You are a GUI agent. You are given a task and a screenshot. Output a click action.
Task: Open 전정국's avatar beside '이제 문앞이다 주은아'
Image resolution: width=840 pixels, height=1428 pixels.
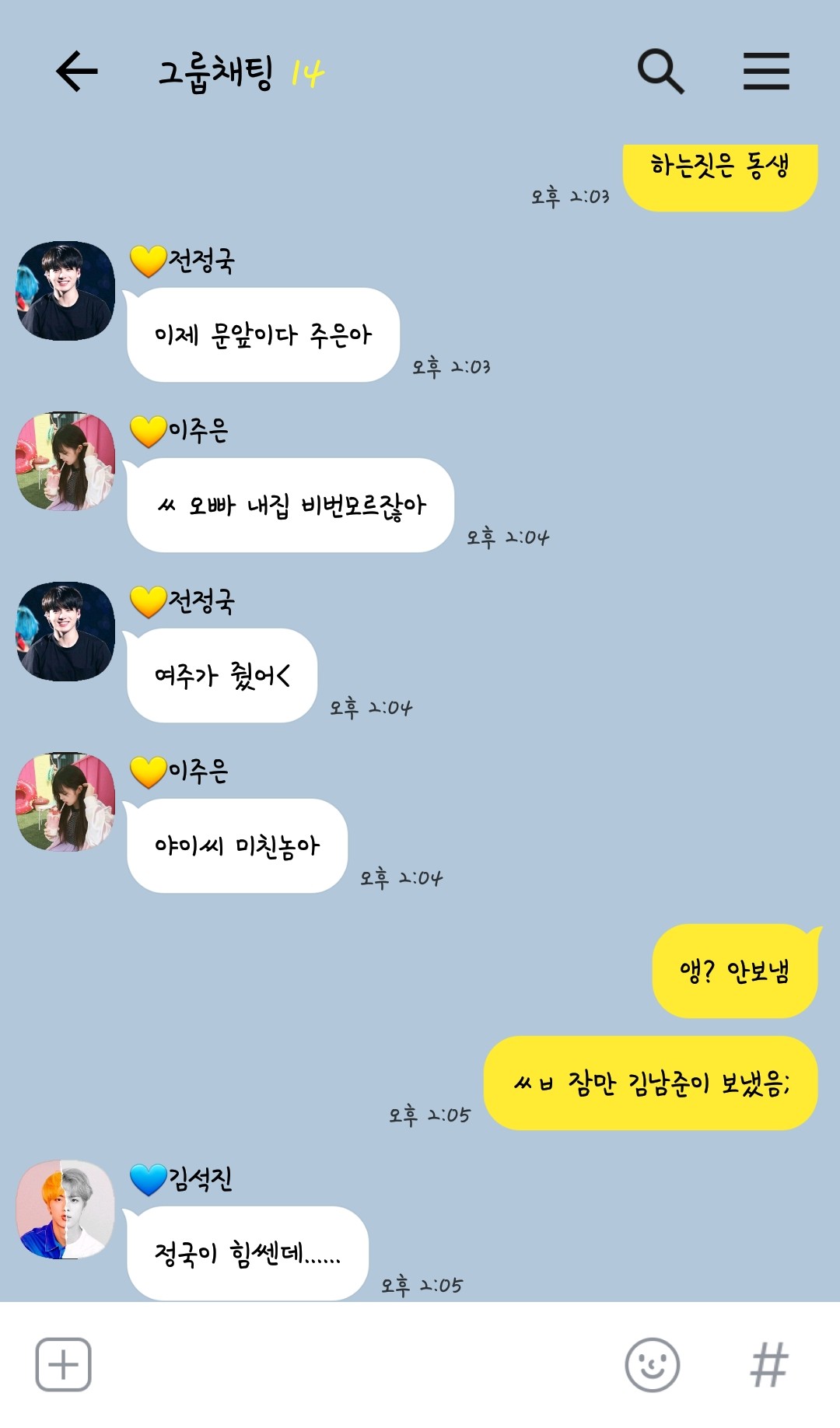click(65, 291)
